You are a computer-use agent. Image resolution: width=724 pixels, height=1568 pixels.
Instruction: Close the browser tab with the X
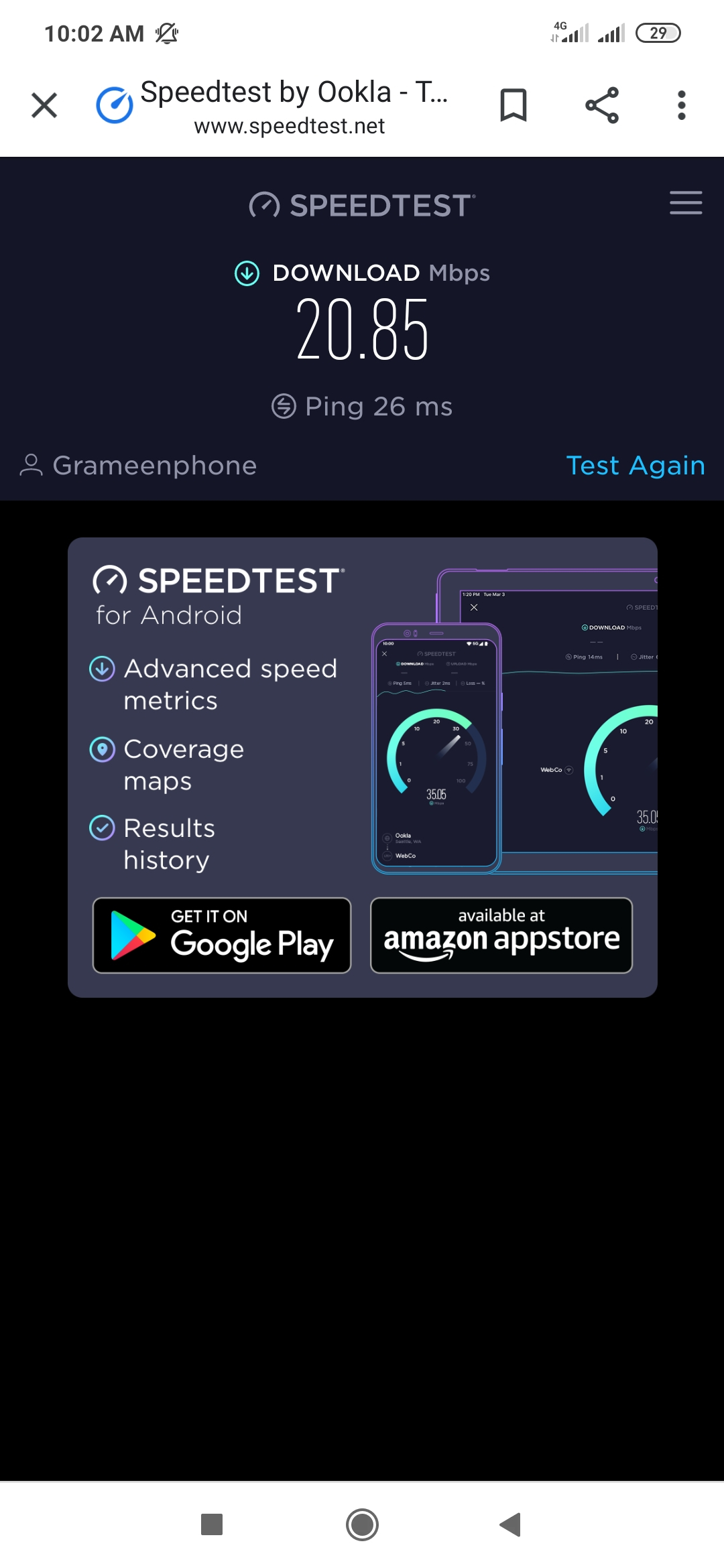click(44, 105)
